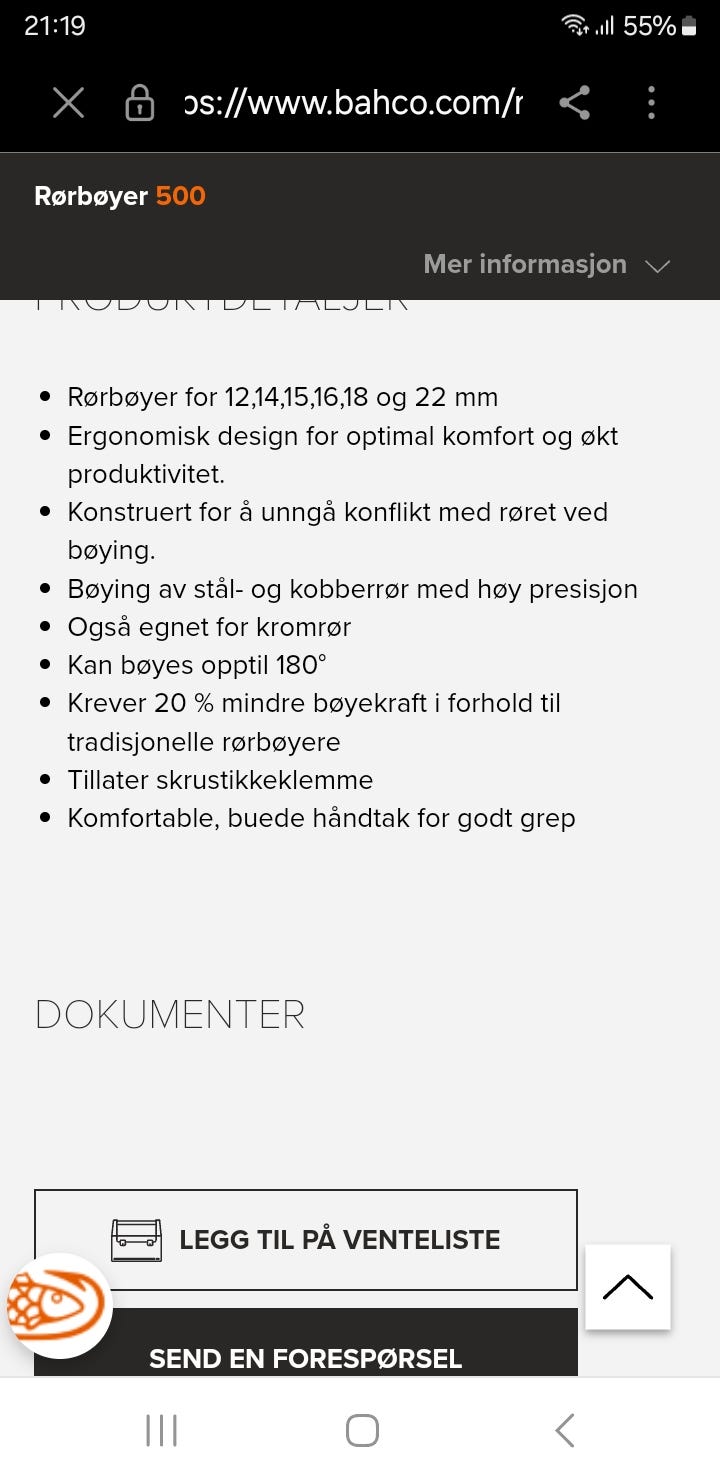
Task: Collapse the chevron next to Mer informasjon
Action: coord(657,265)
